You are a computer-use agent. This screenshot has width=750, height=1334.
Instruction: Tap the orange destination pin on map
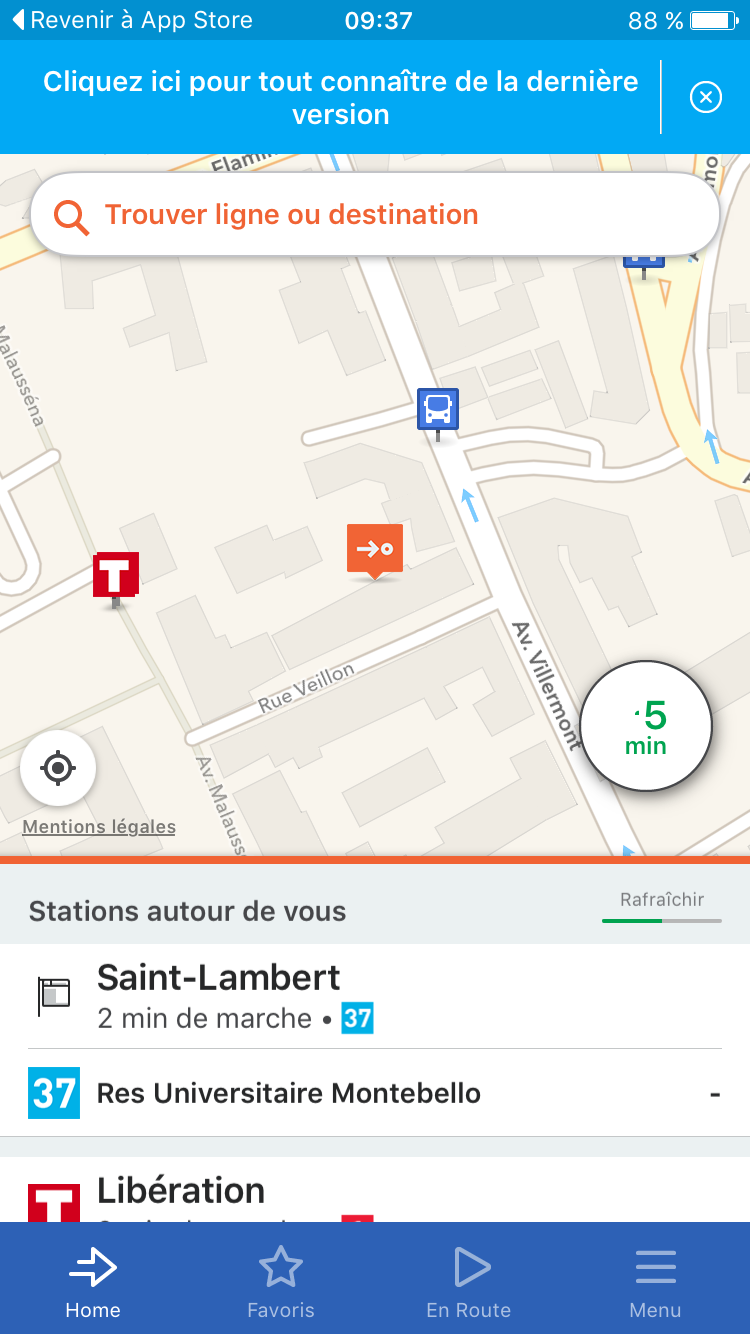point(375,550)
